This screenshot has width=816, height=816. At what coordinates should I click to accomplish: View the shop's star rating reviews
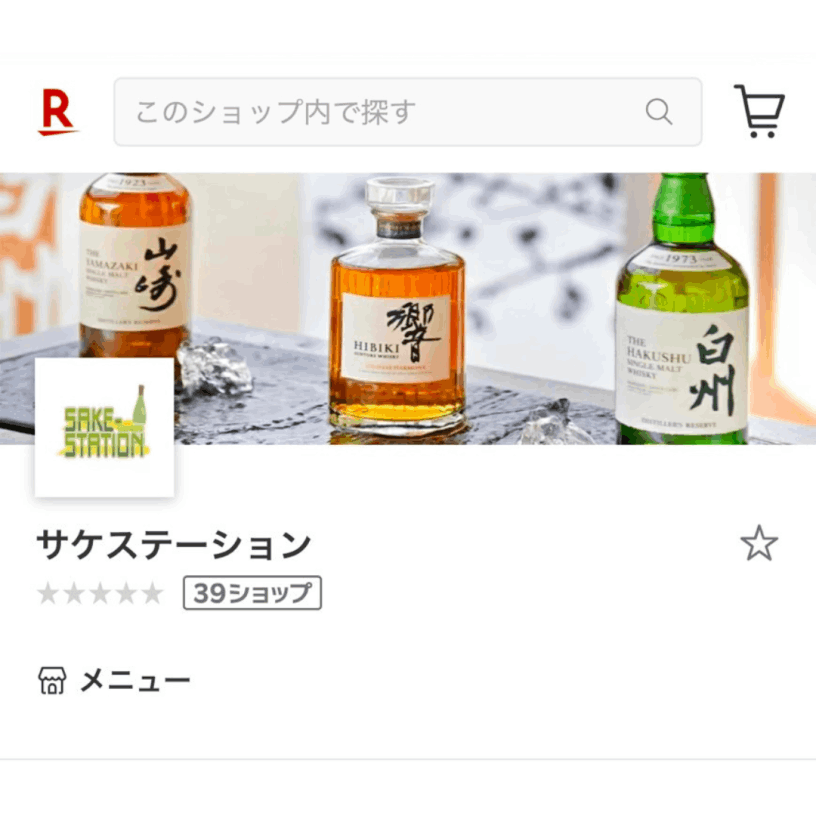(x=100, y=594)
